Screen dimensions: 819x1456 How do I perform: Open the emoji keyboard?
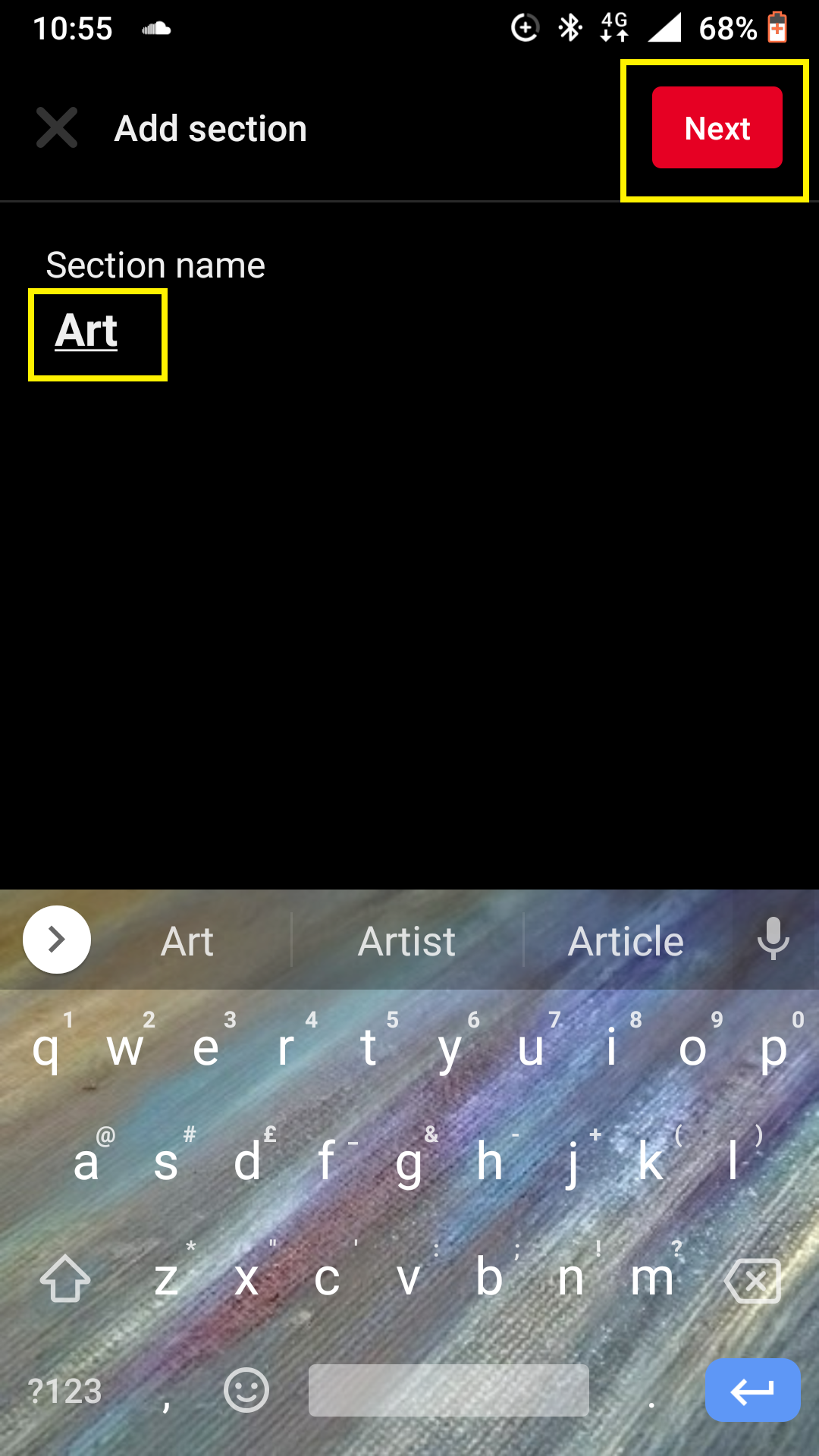[246, 1390]
